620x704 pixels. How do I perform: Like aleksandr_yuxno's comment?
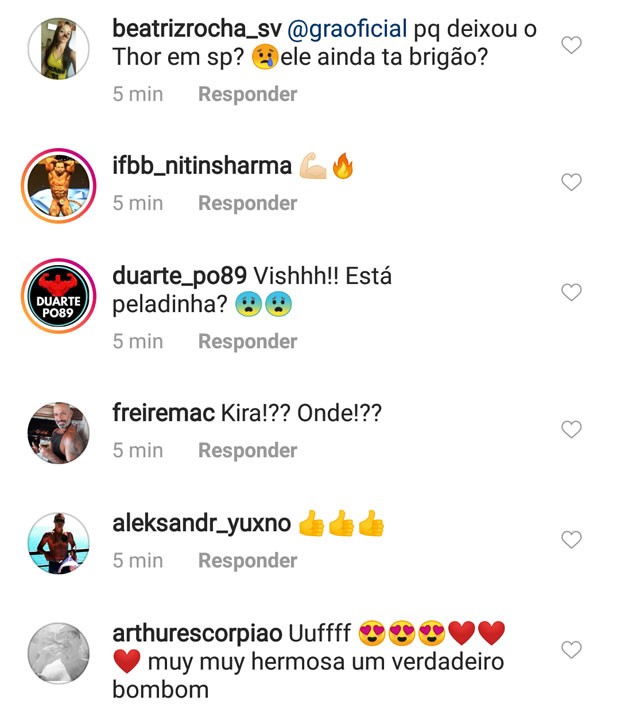tap(571, 540)
